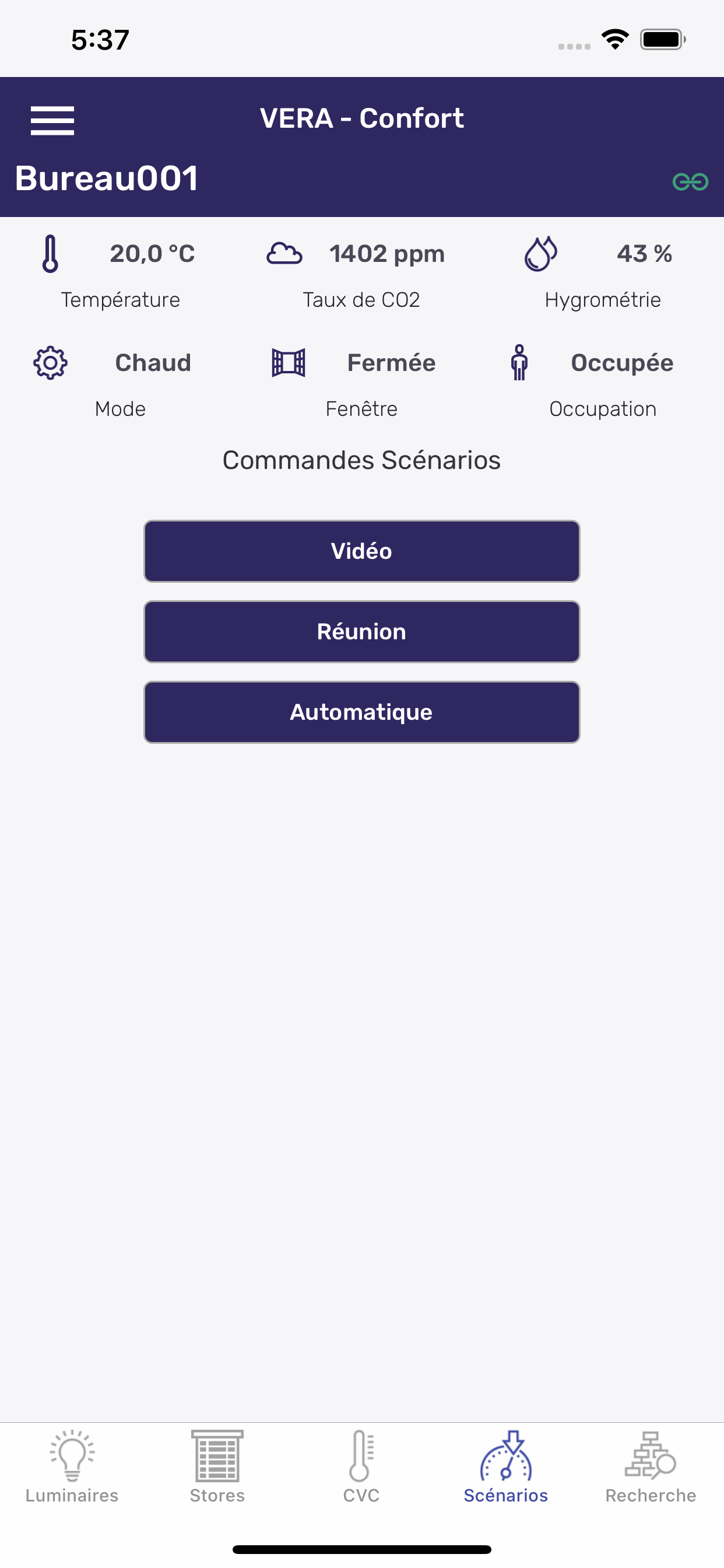Go to the CVC tab
This screenshot has width=724, height=1568.
[x=361, y=1467]
